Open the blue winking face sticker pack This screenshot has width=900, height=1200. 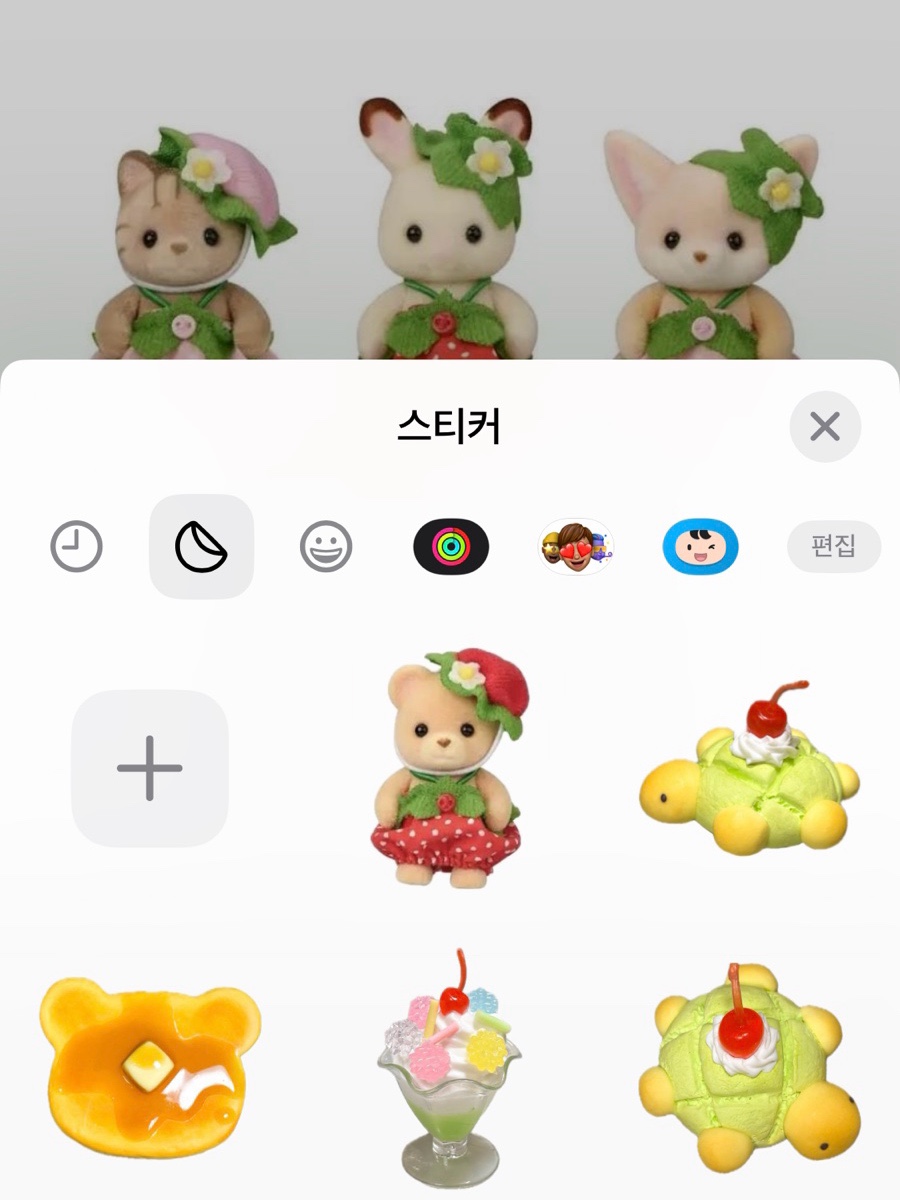(x=700, y=547)
